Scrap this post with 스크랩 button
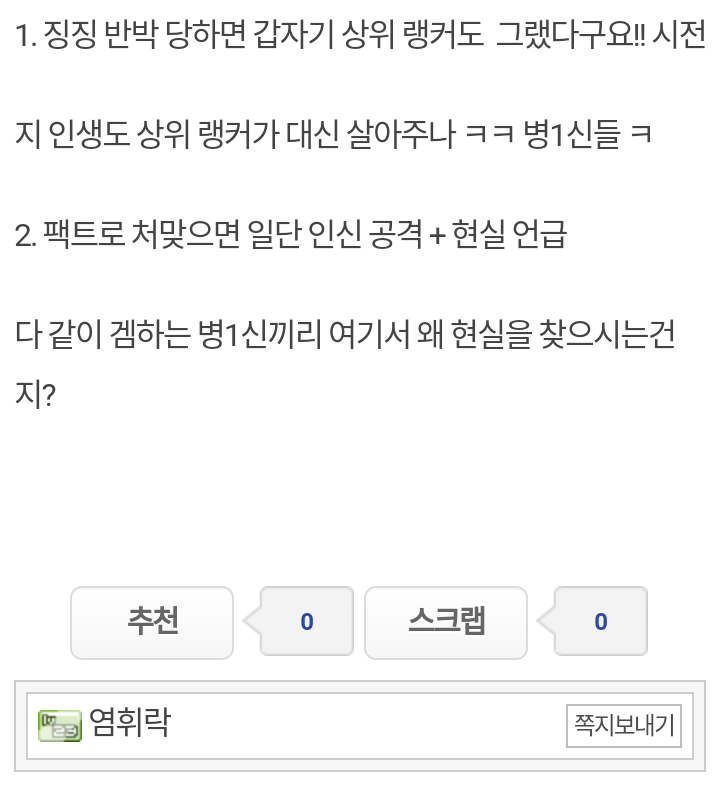 pos(445,622)
